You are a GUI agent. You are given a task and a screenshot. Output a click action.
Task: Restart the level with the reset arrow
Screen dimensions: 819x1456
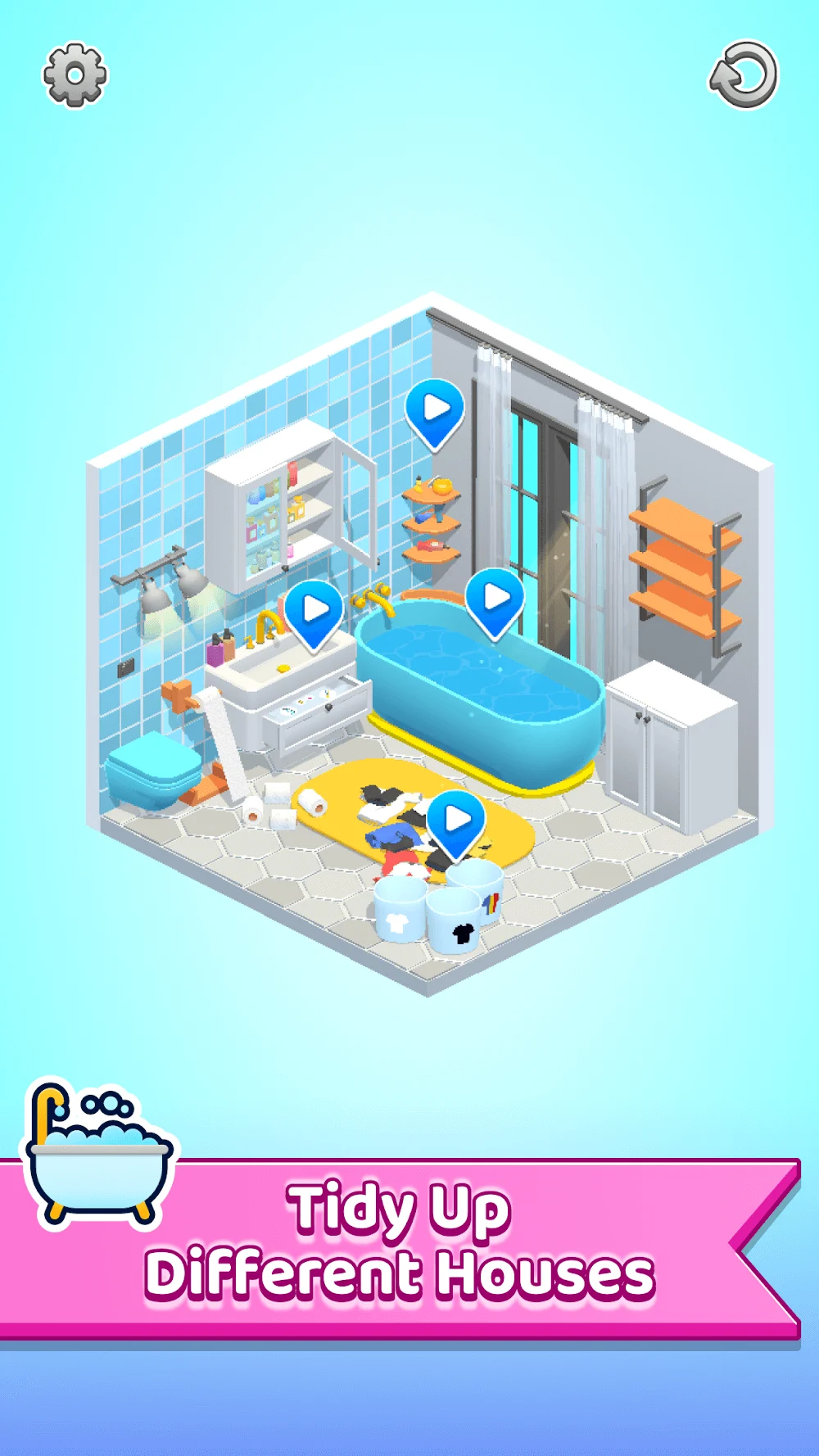[x=744, y=75]
